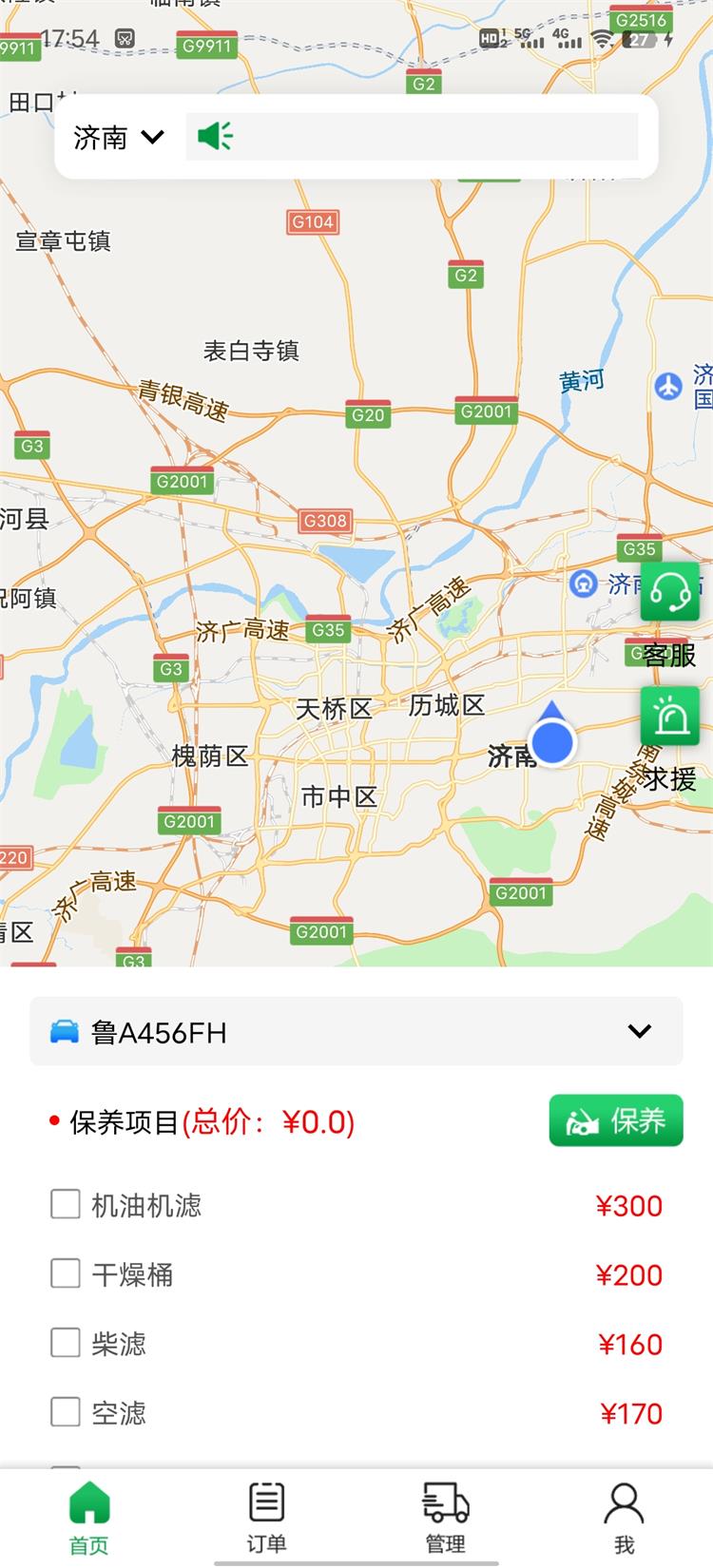
Task: Tap the green announcement speaker icon
Action: pyautogui.click(x=215, y=137)
